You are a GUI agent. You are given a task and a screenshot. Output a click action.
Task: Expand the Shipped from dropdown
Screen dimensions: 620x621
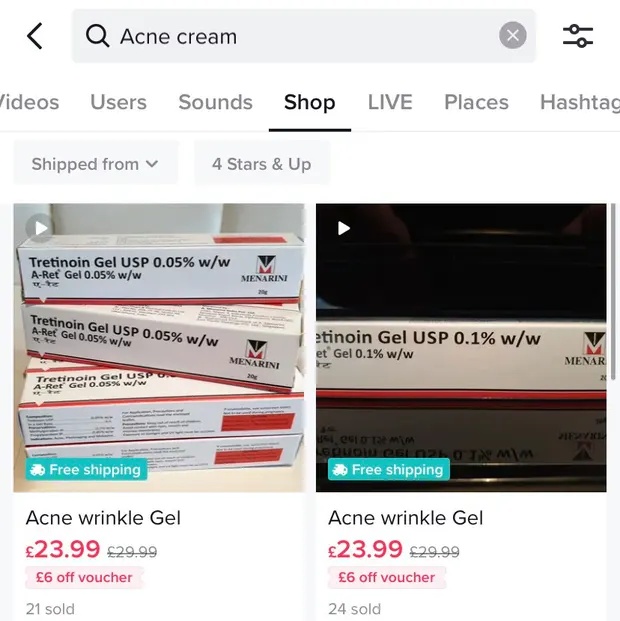point(95,164)
